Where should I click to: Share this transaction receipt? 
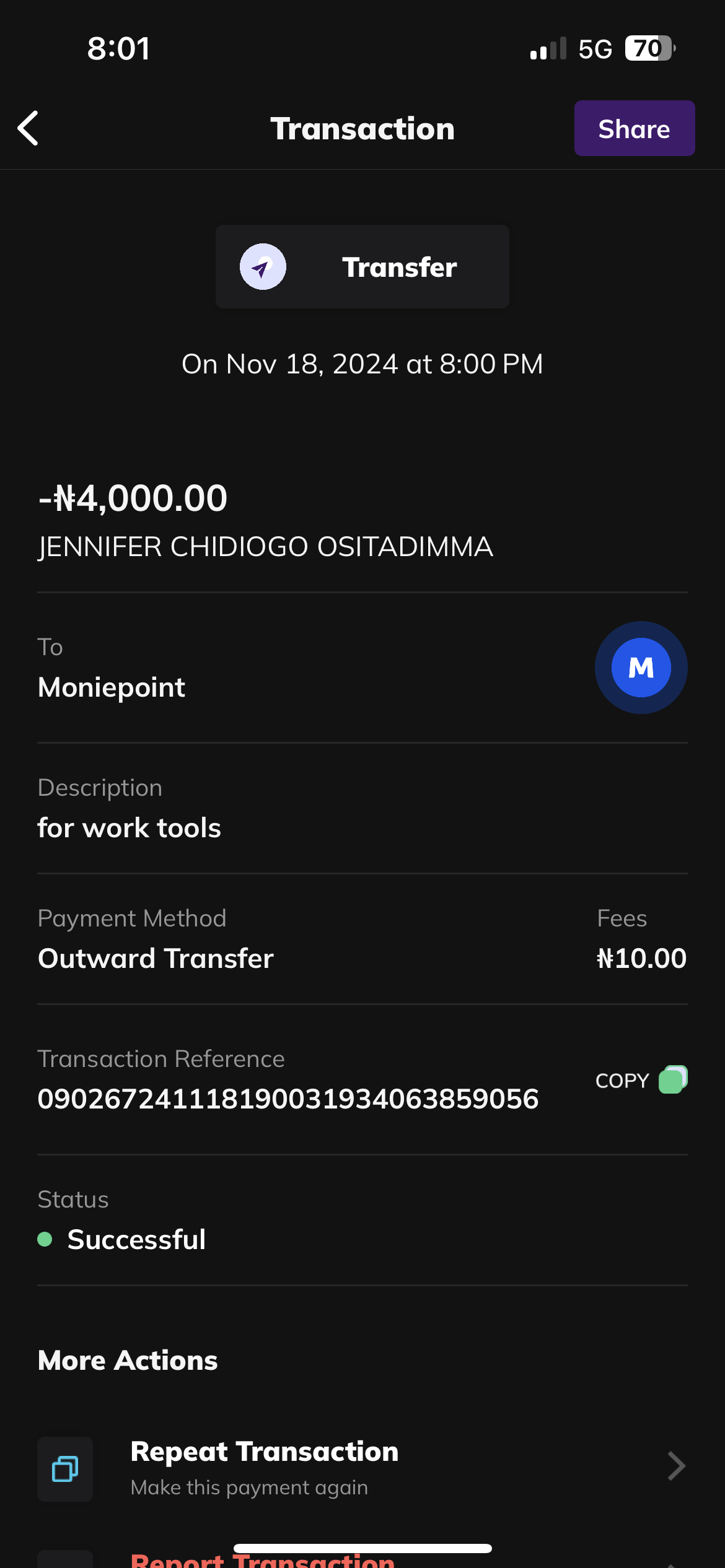(x=634, y=129)
